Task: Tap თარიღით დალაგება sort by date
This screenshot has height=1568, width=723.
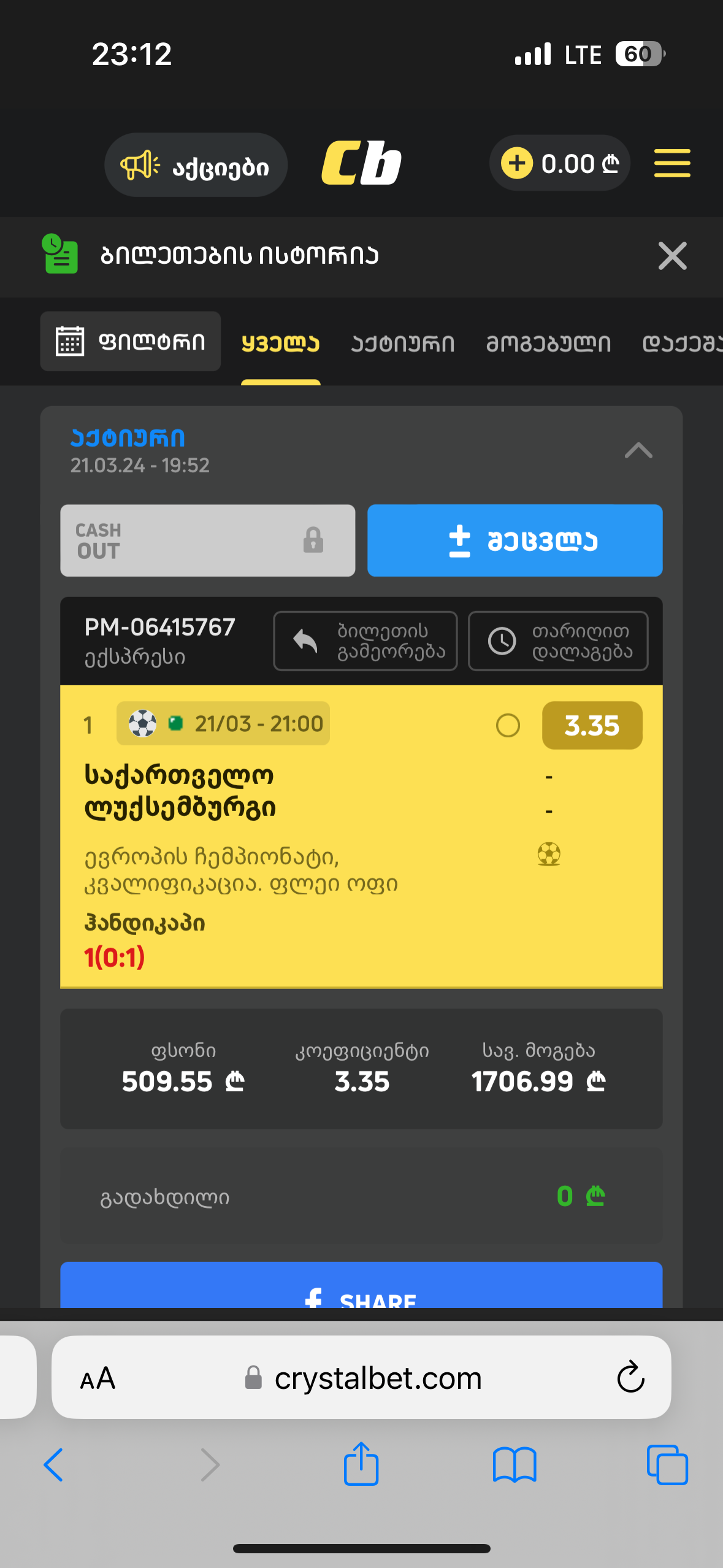Action: click(558, 641)
